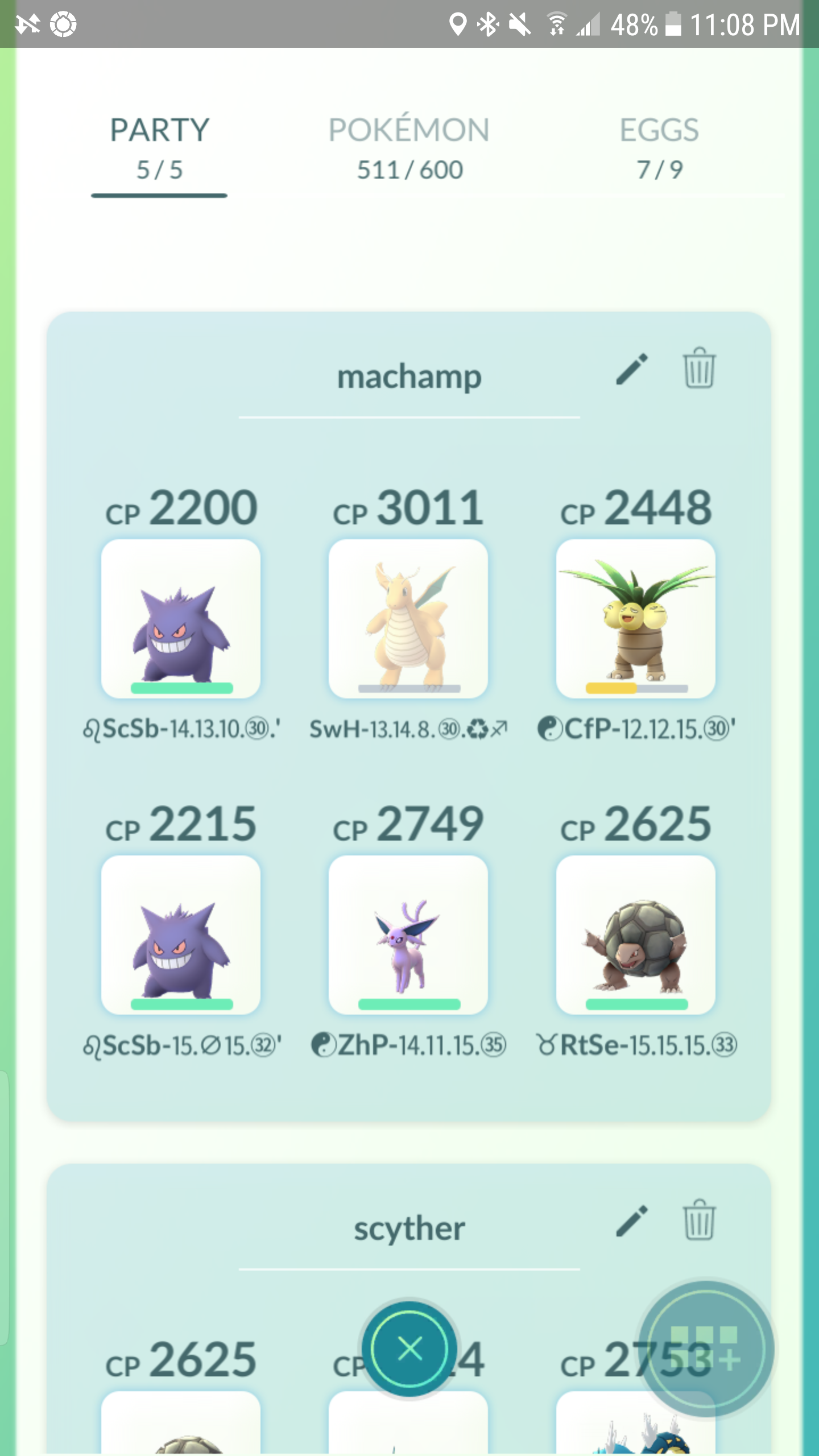Switch to the Eggs tab

click(659, 148)
